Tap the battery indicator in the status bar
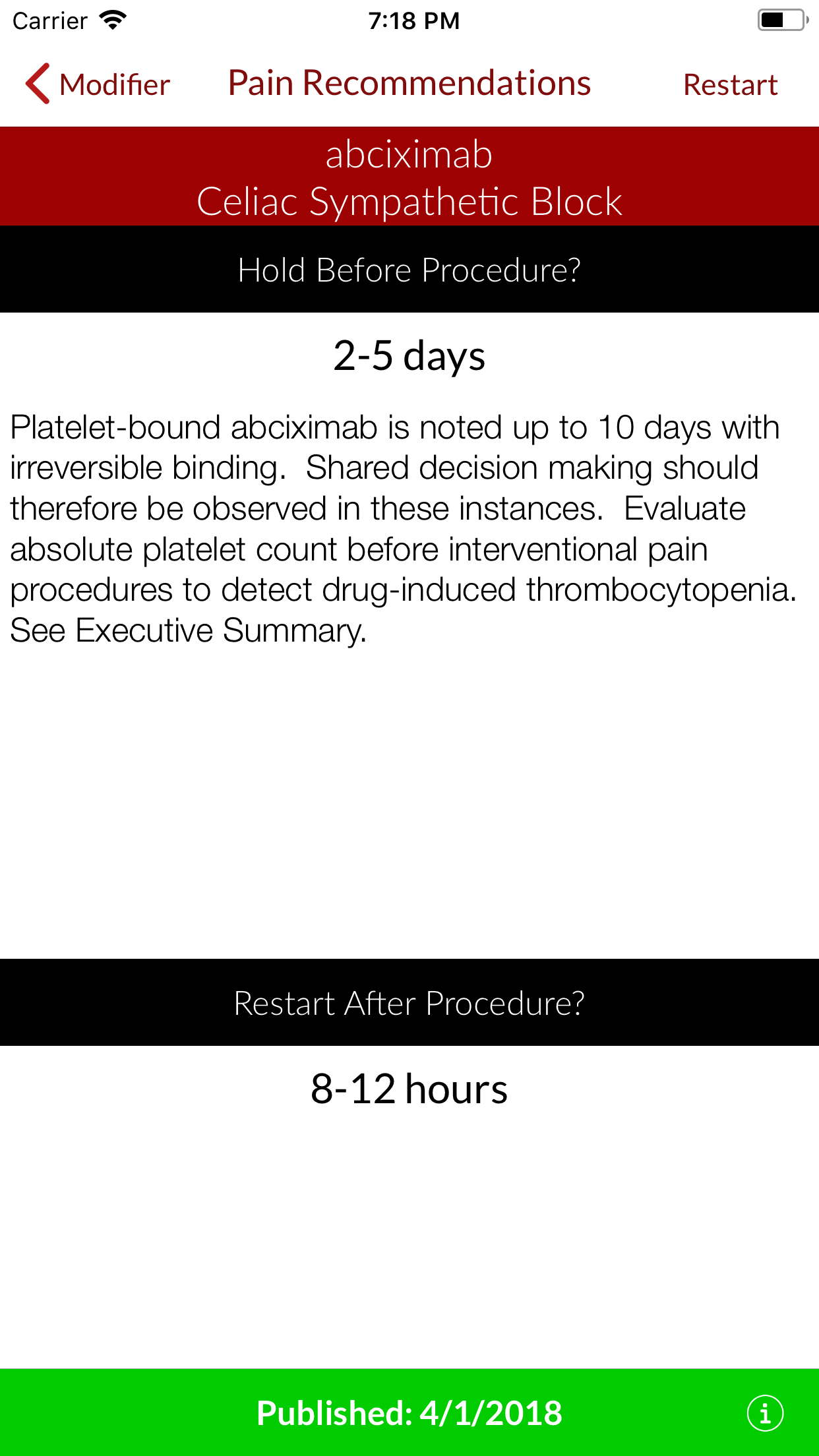The height and width of the screenshot is (1456, 819). pyautogui.click(x=781, y=20)
